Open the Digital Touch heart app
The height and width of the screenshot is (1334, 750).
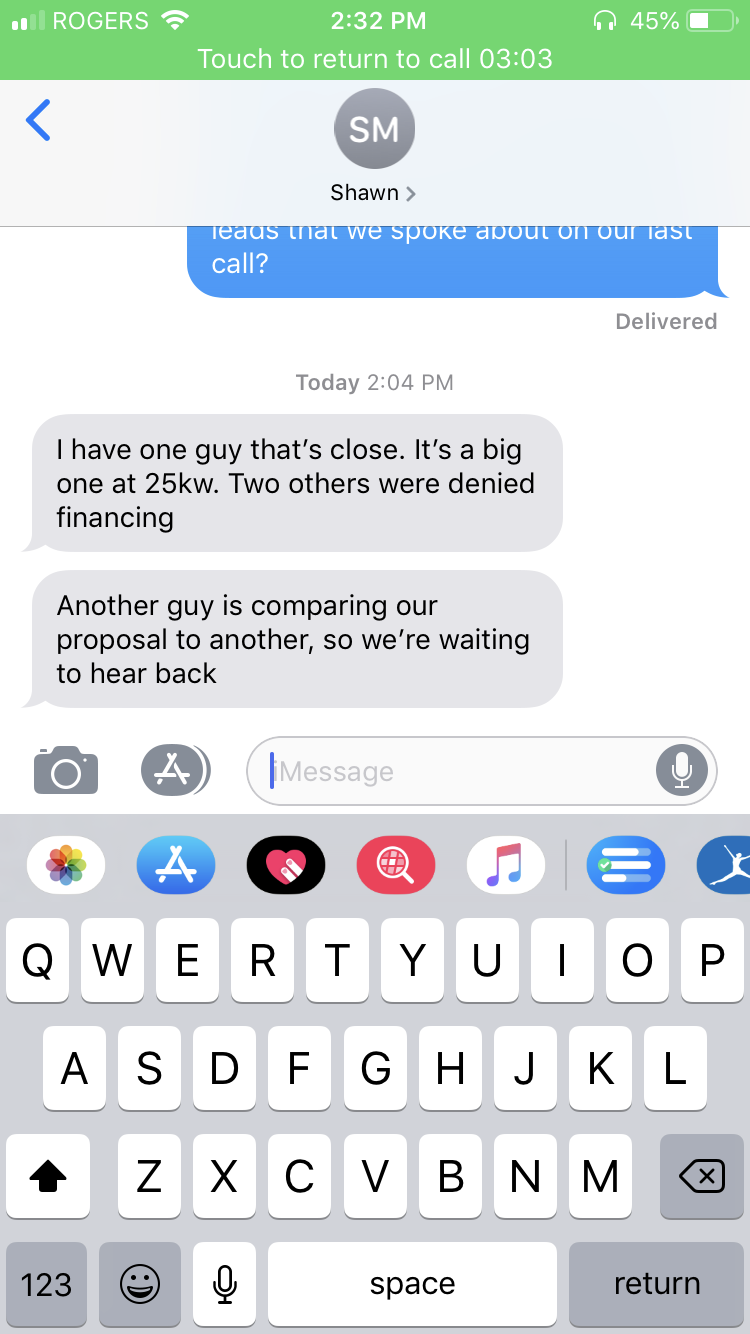click(x=286, y=865)
